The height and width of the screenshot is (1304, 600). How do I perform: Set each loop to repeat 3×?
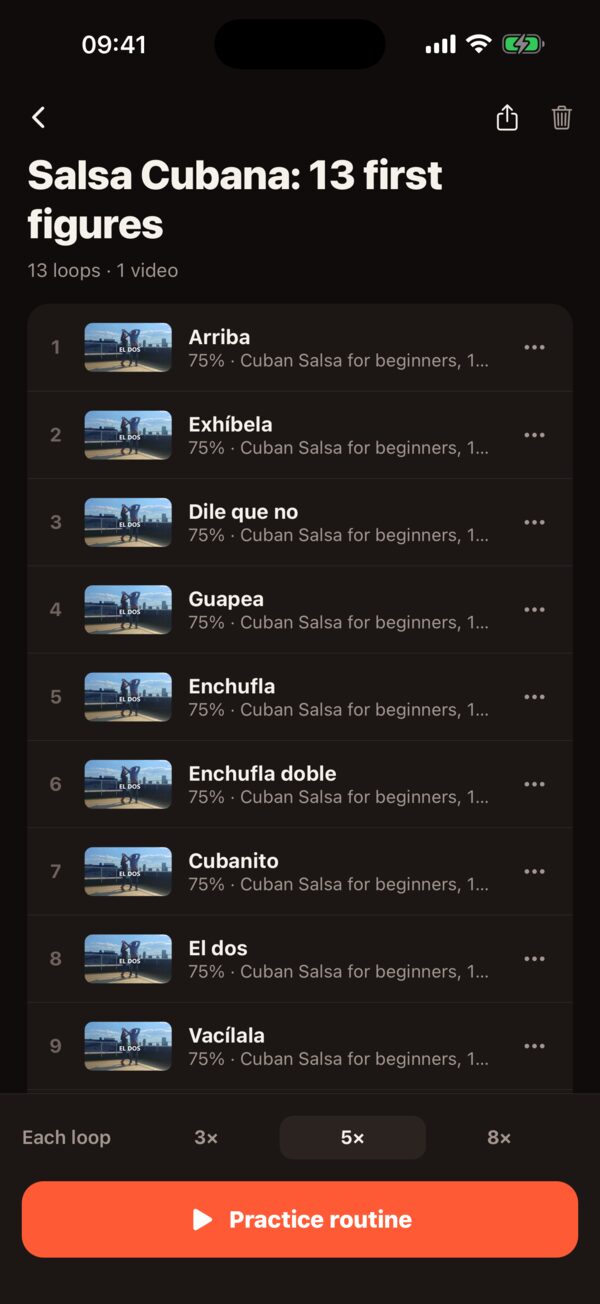click(x=206, y=1138)
